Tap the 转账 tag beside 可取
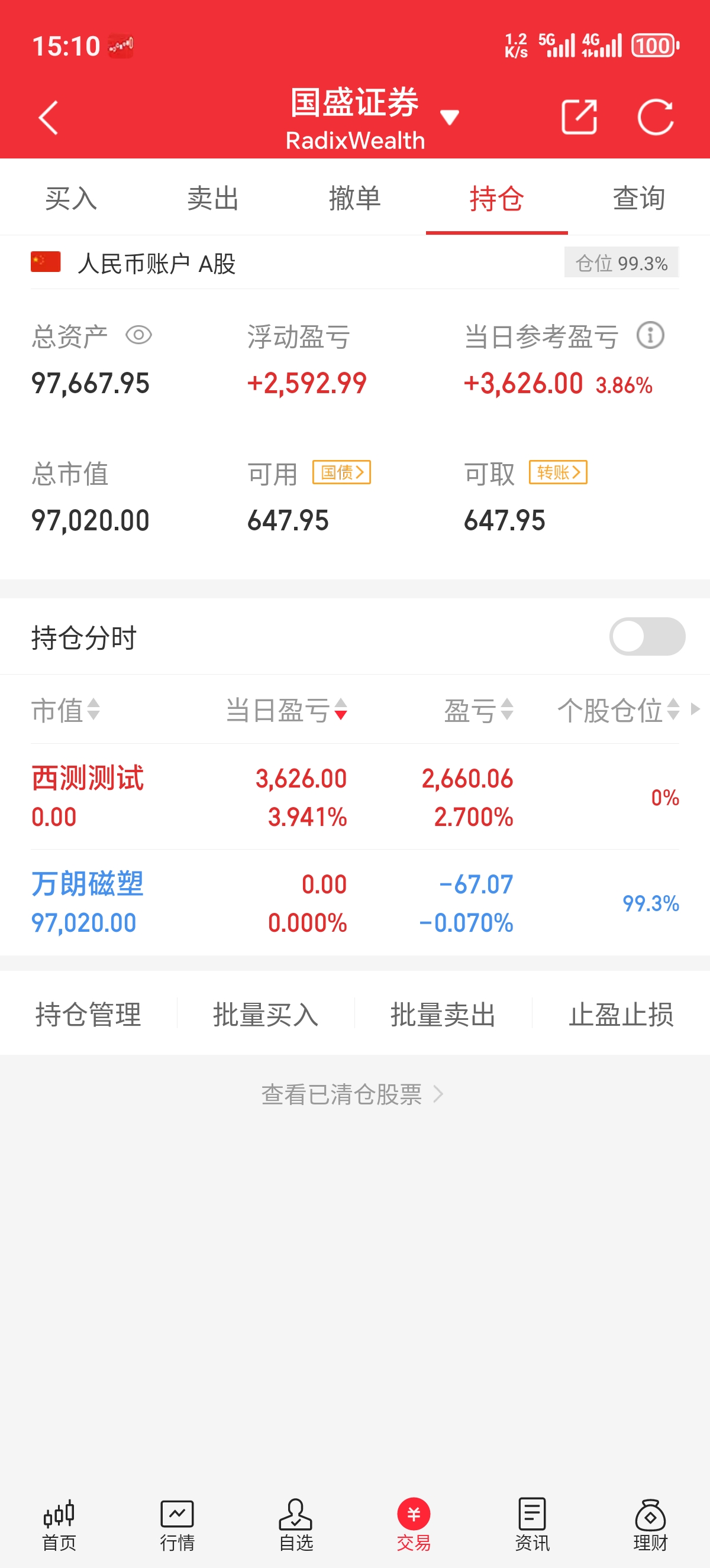Viewport: 710px width, 1568px height. tap(558, 472)
